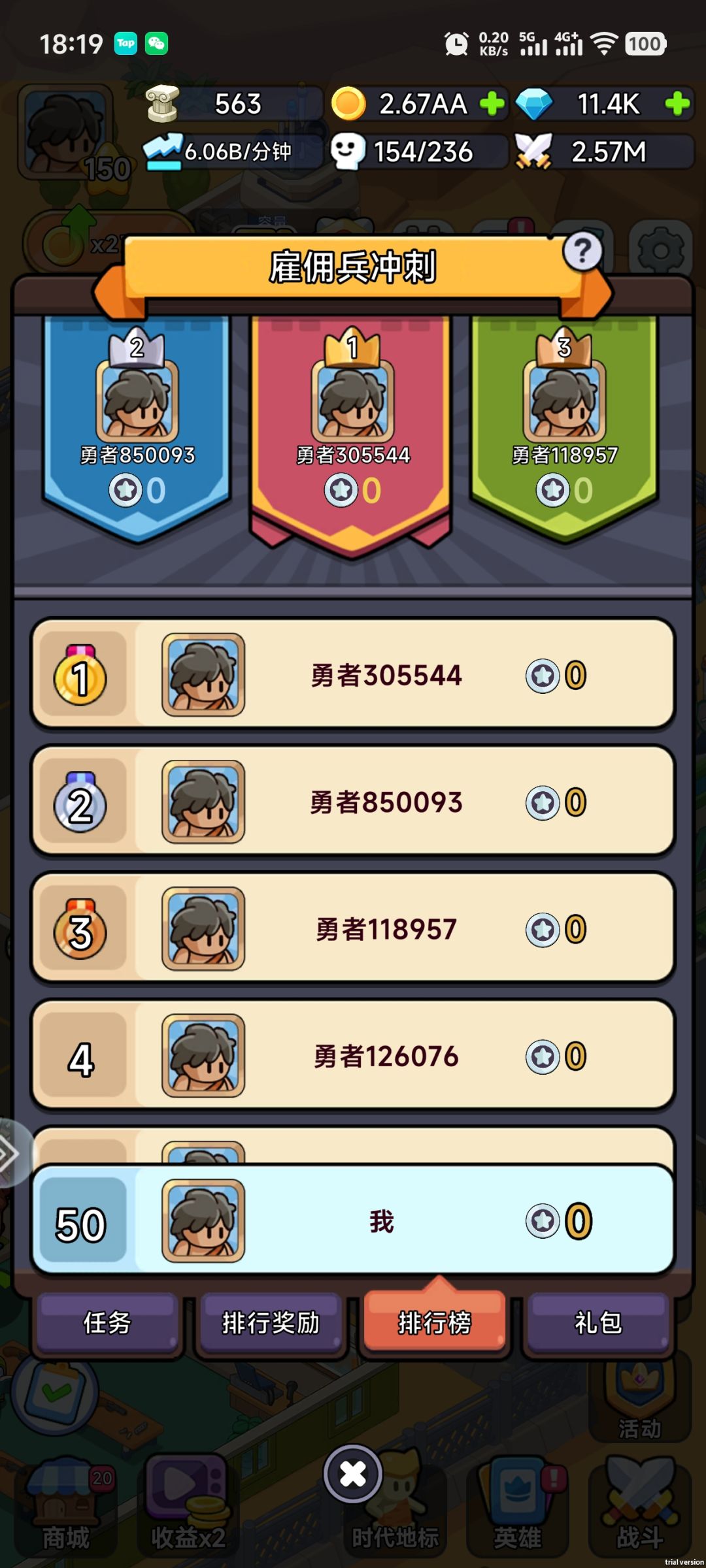Viewport: 706px width, 1568px height.
Task: Tap my own rank 50 row
Action: 353,1220
